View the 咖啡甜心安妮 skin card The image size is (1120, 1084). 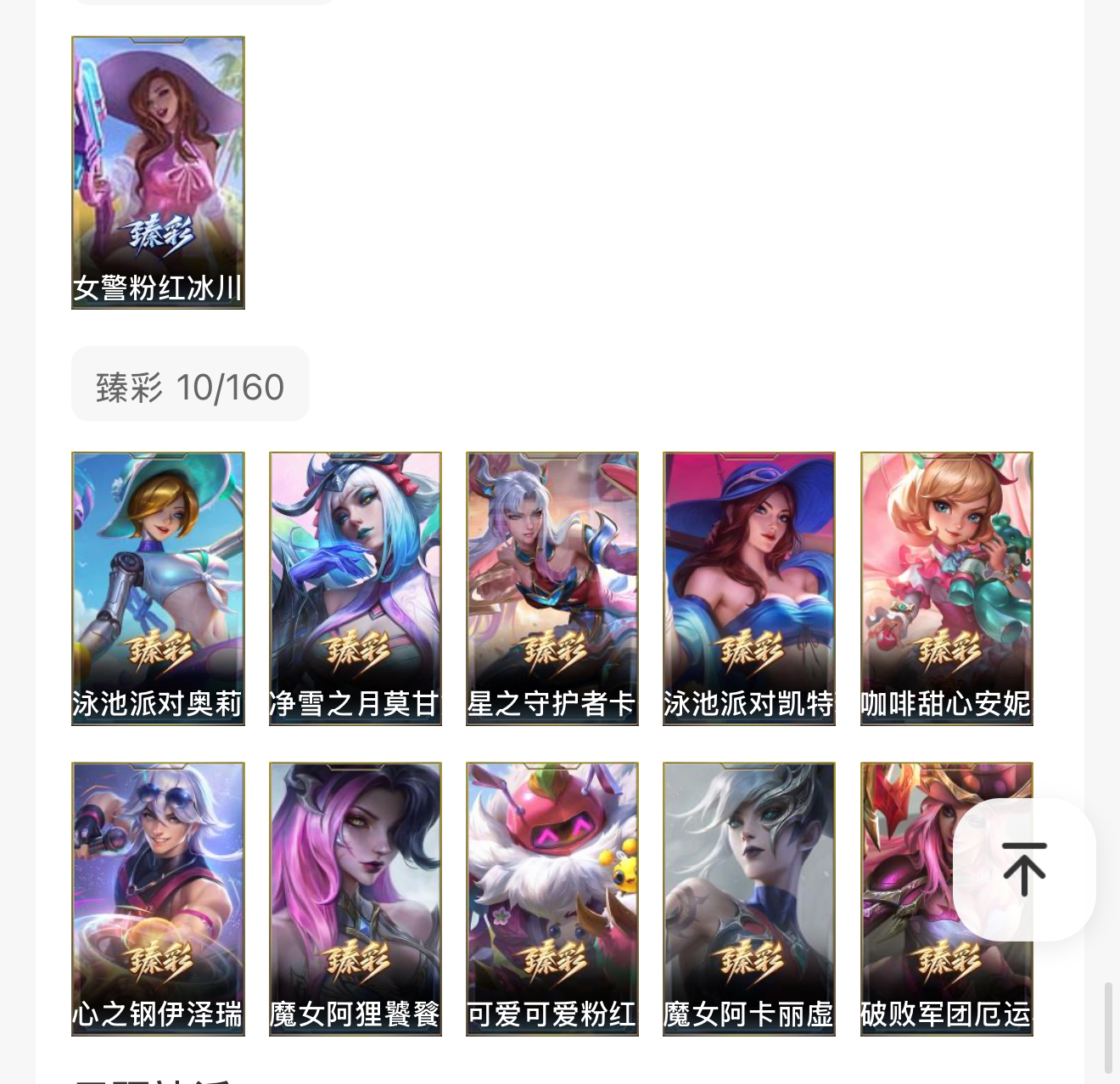click(946, 588)
